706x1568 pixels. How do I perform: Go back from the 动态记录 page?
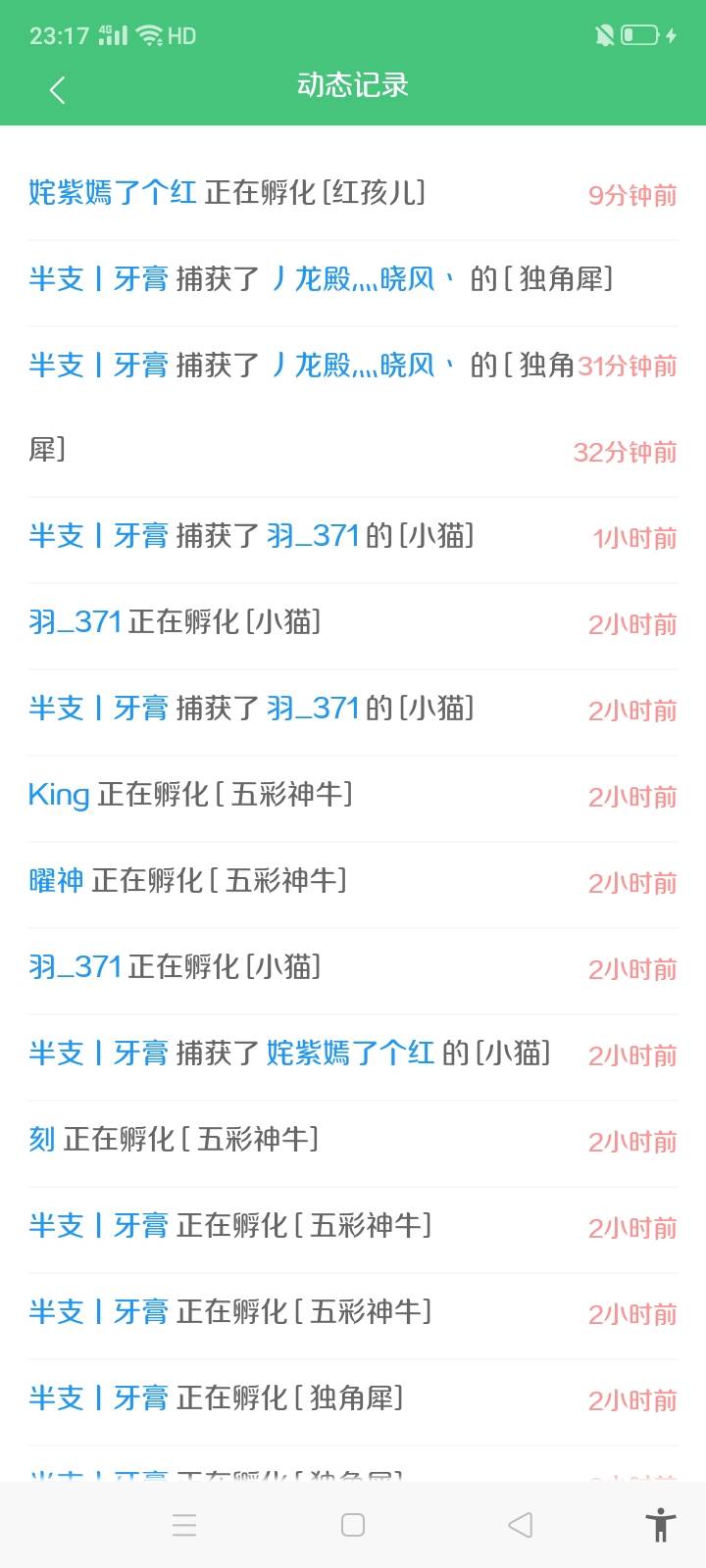57,89
